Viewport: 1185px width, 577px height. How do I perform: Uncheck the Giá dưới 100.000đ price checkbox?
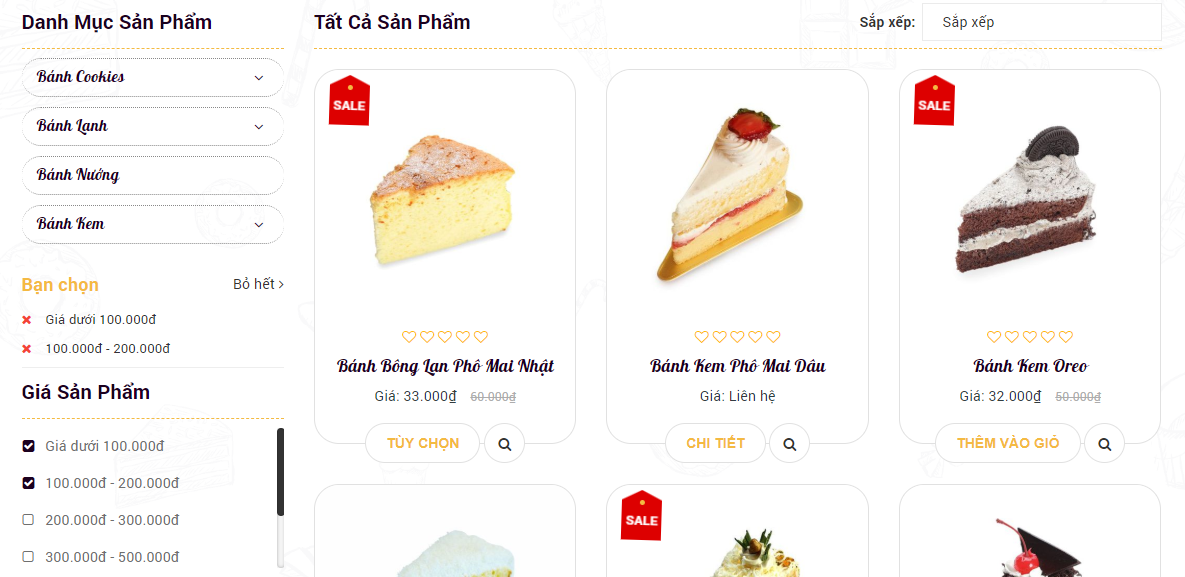(28, 446)
